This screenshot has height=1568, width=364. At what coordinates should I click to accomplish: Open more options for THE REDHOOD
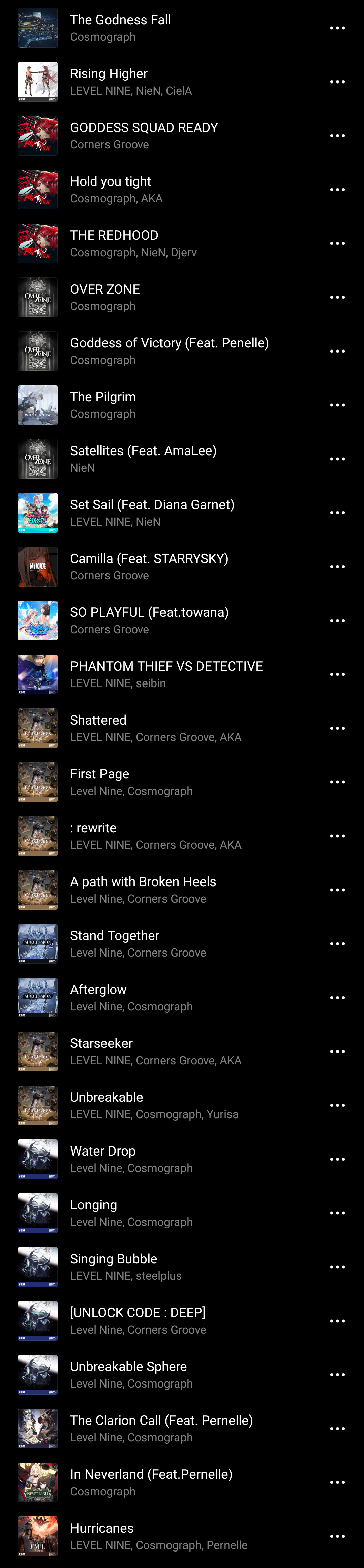pos(337,243)
